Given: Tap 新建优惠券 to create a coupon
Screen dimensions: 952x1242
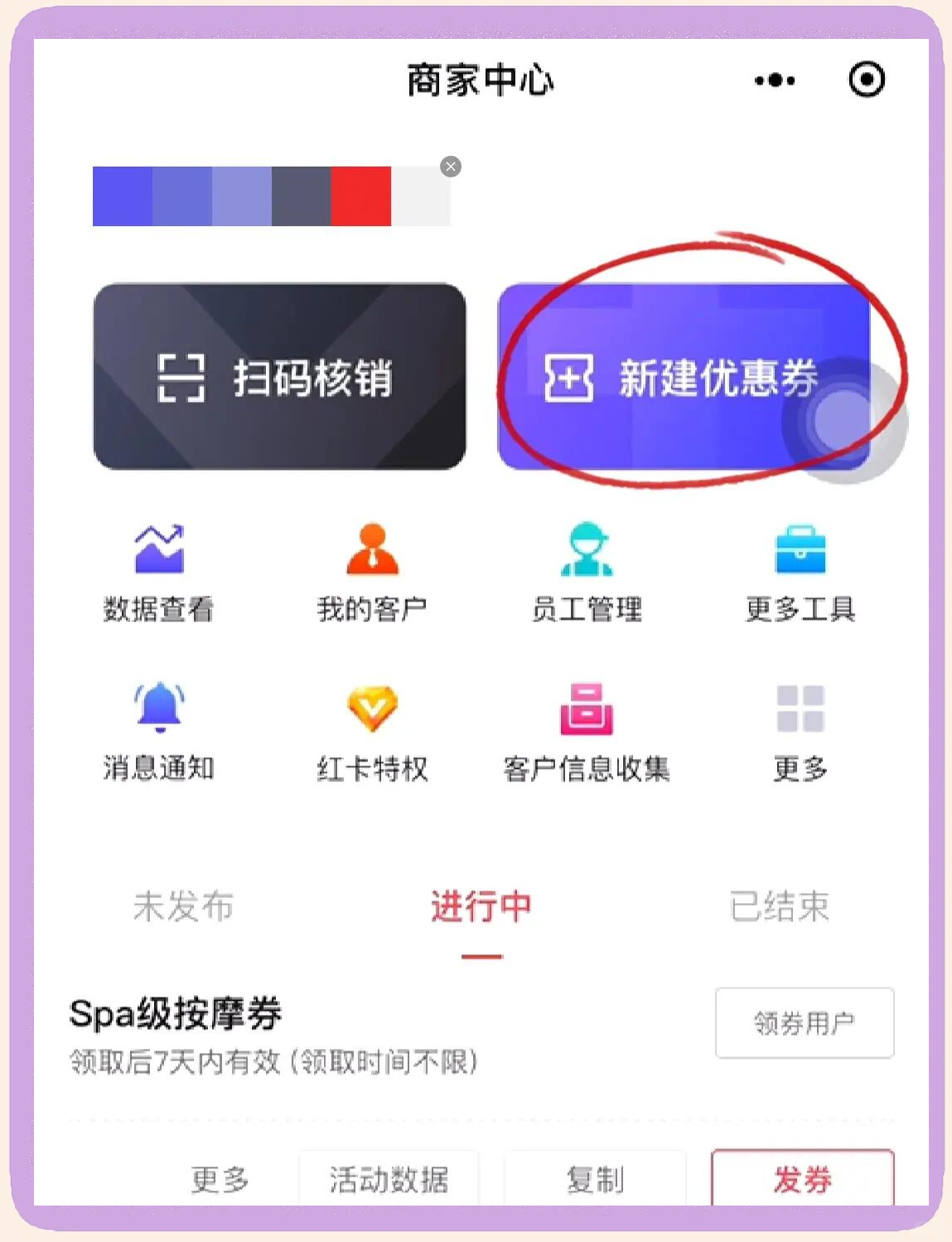Looking at the screenshot, I should pos(686,377).
